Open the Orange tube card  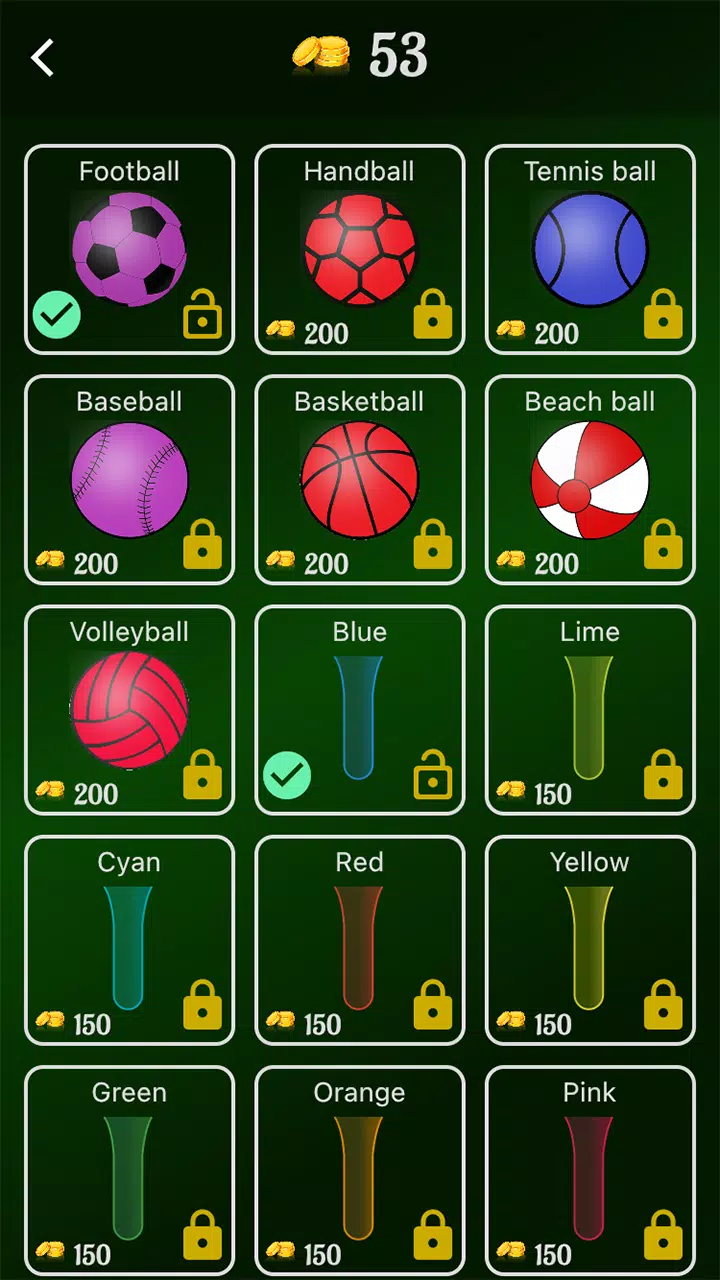point(360,1169)
